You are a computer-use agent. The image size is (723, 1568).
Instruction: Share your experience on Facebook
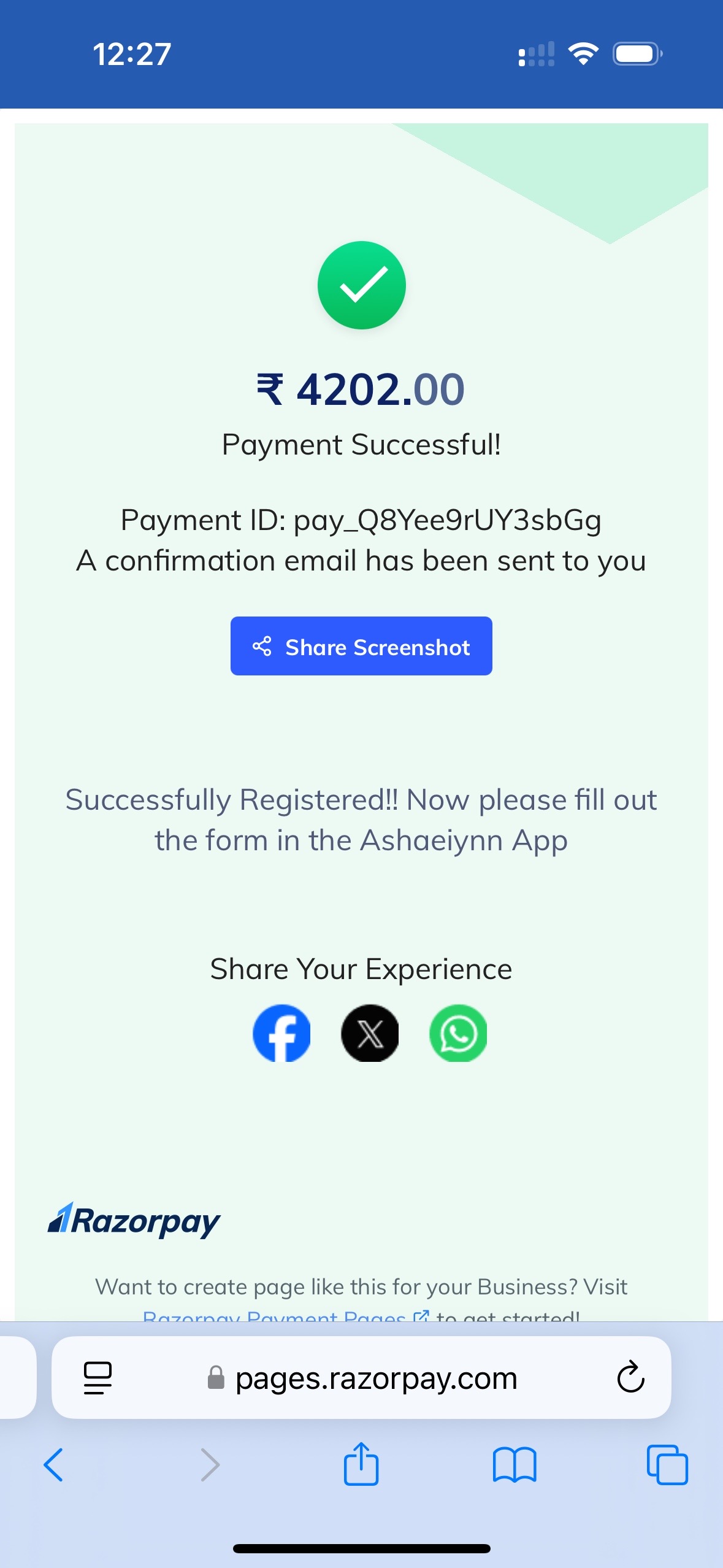tap(282, 1033)
